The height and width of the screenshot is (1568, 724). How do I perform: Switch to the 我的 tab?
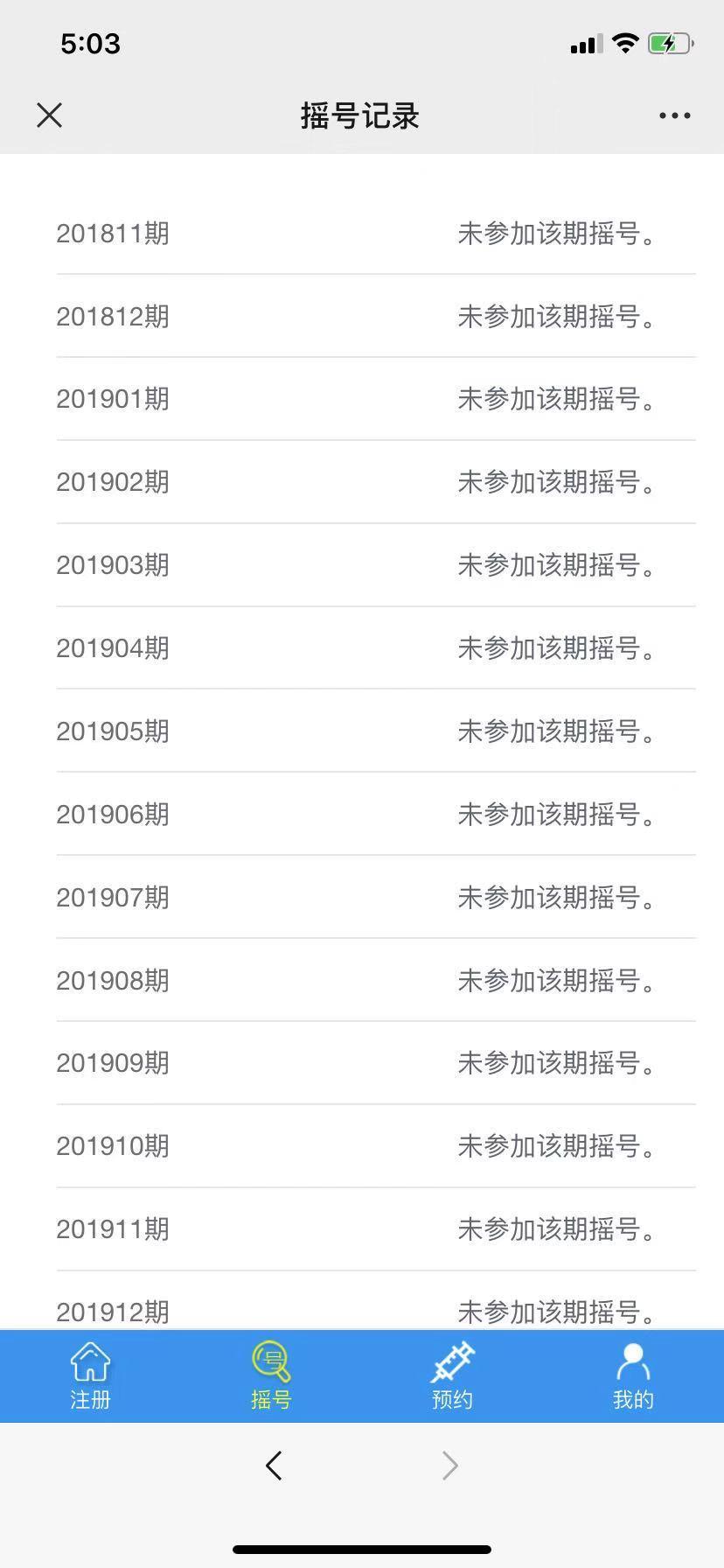[632, 1375]
